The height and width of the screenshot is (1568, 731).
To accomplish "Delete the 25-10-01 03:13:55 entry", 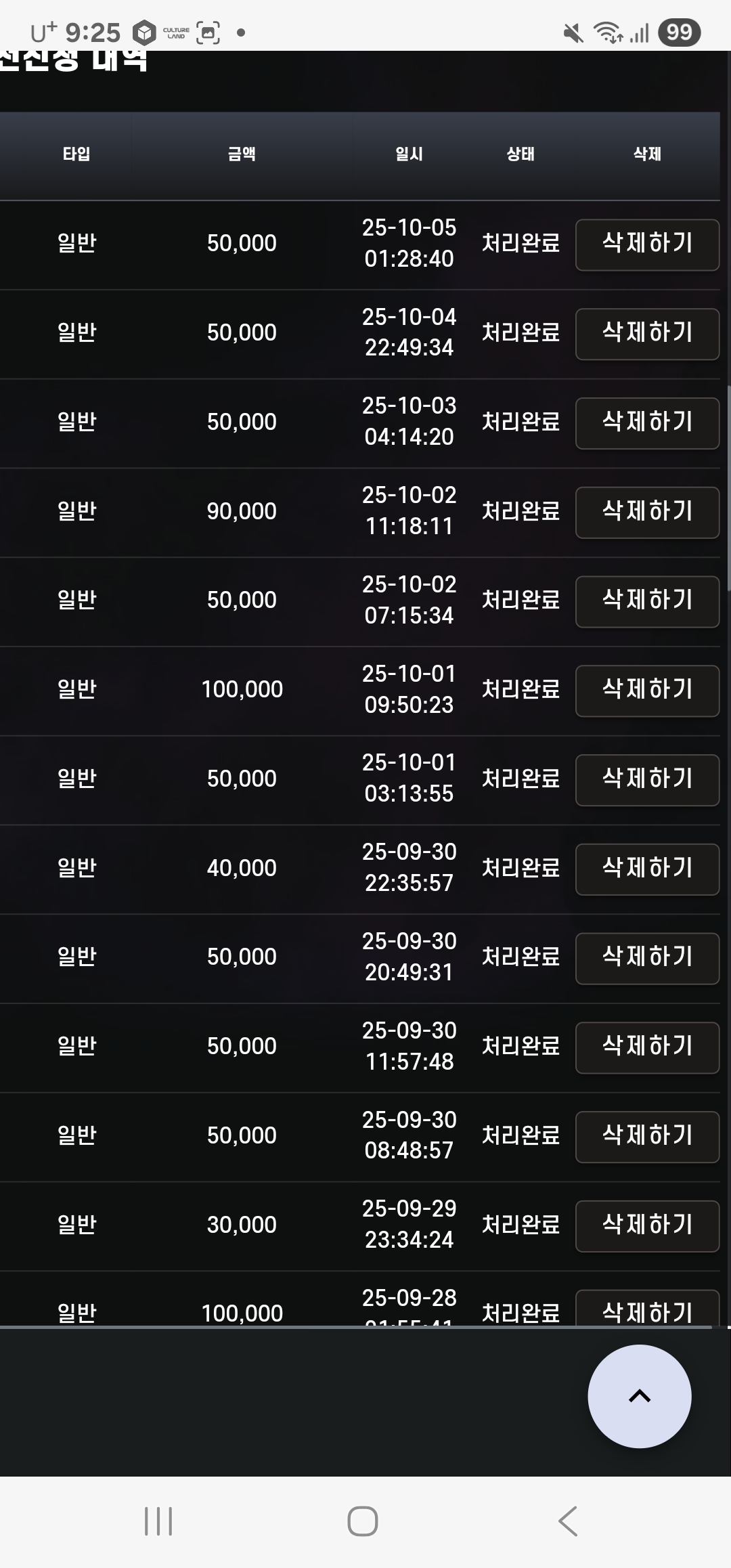I will 647,780.
